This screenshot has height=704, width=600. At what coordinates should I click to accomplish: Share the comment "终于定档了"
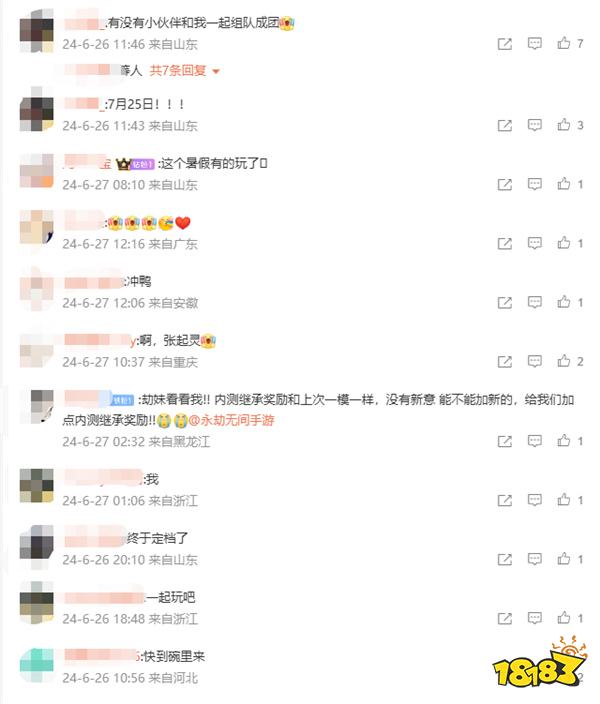(505, 559)
